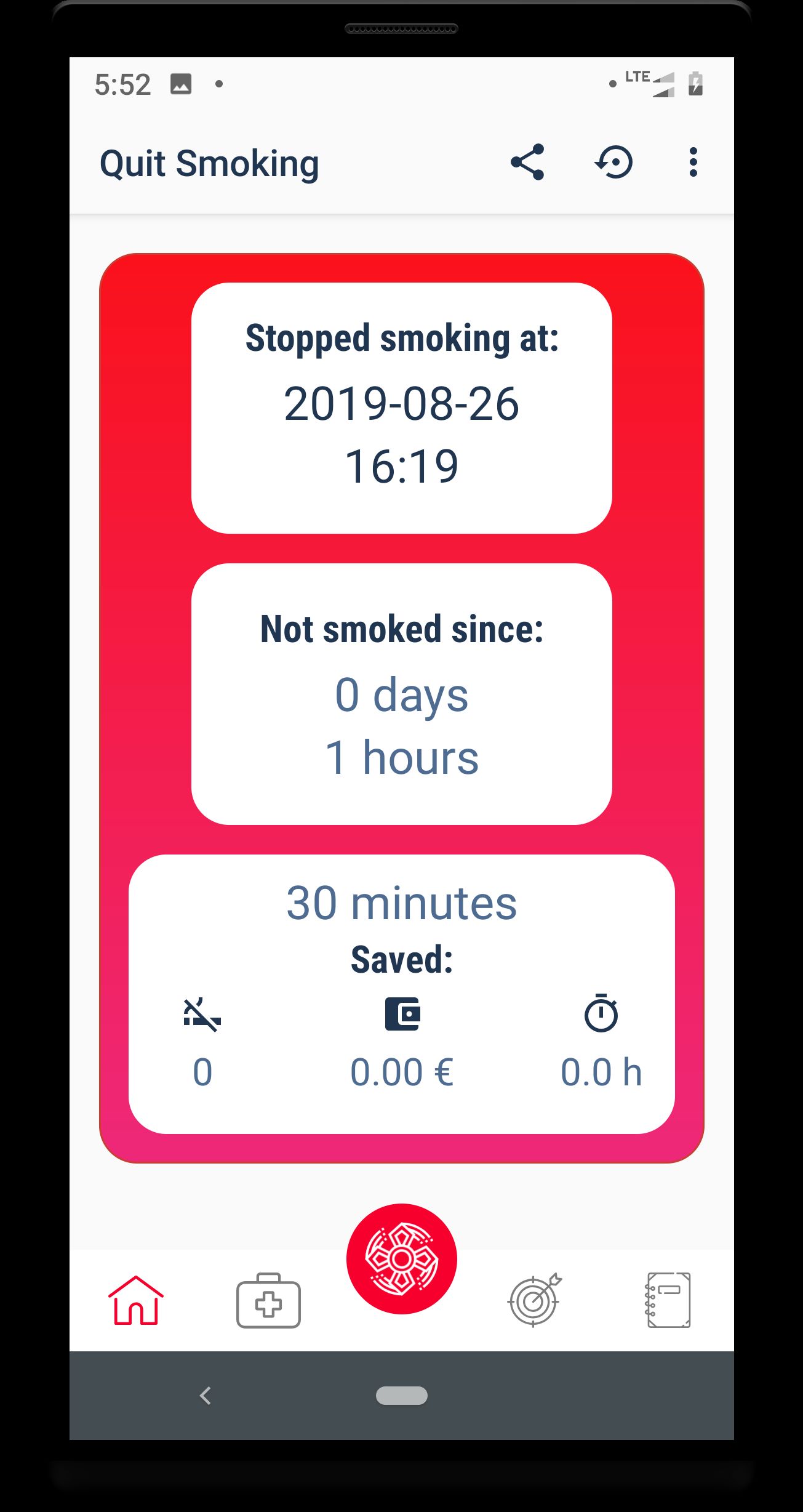Open the three-dot overflow menu

coord(693,163)
